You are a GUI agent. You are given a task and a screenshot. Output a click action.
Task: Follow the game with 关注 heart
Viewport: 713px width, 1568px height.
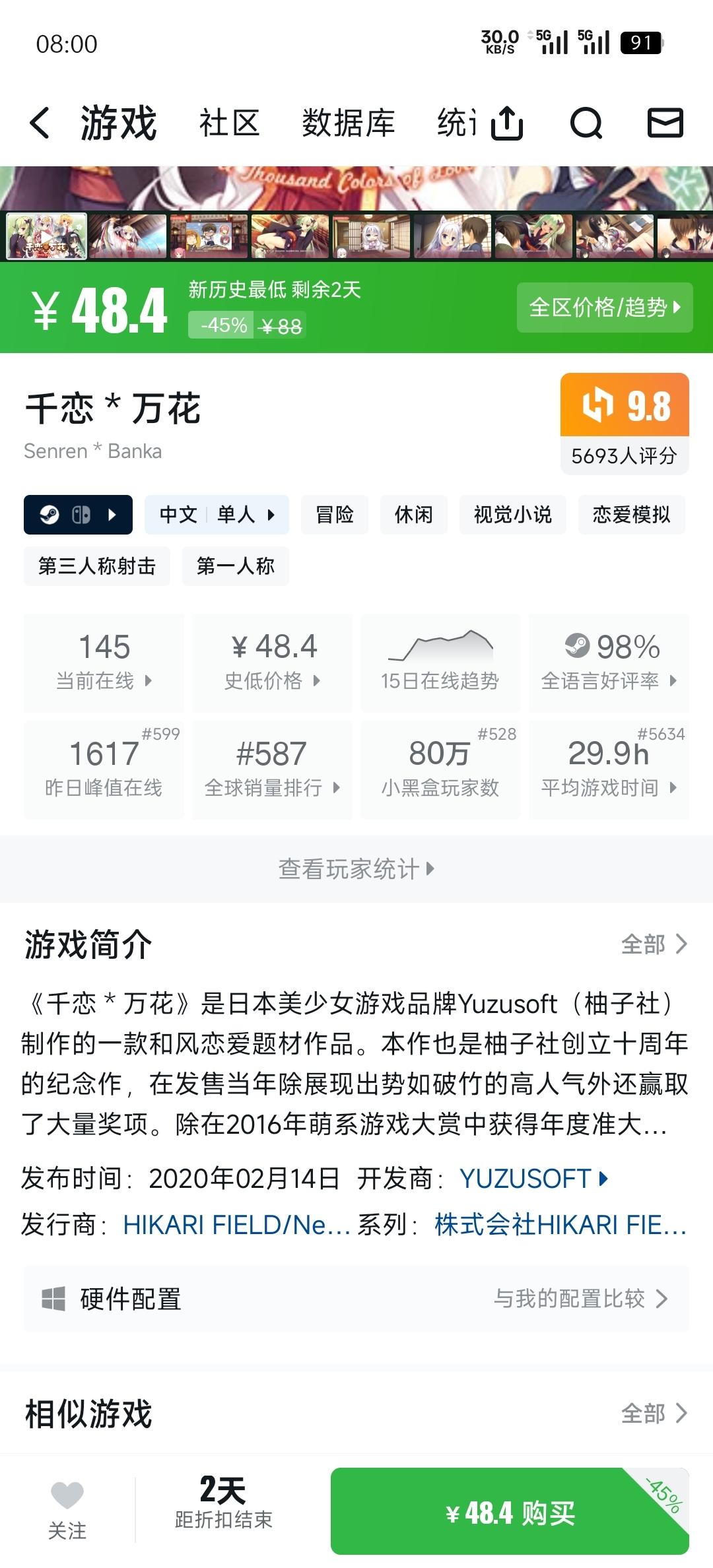tap(67, 1510)
